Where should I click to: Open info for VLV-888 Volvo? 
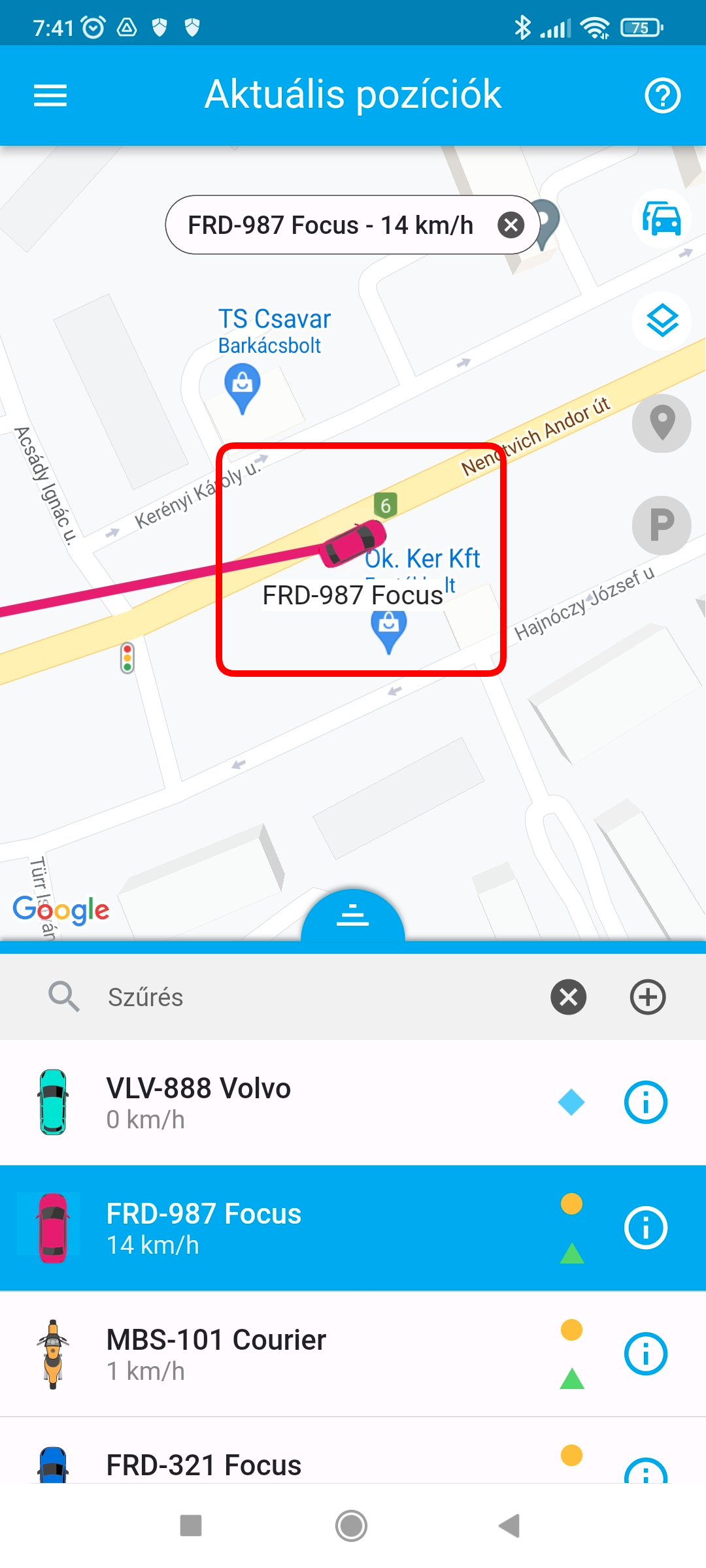tap(645, 1102)
